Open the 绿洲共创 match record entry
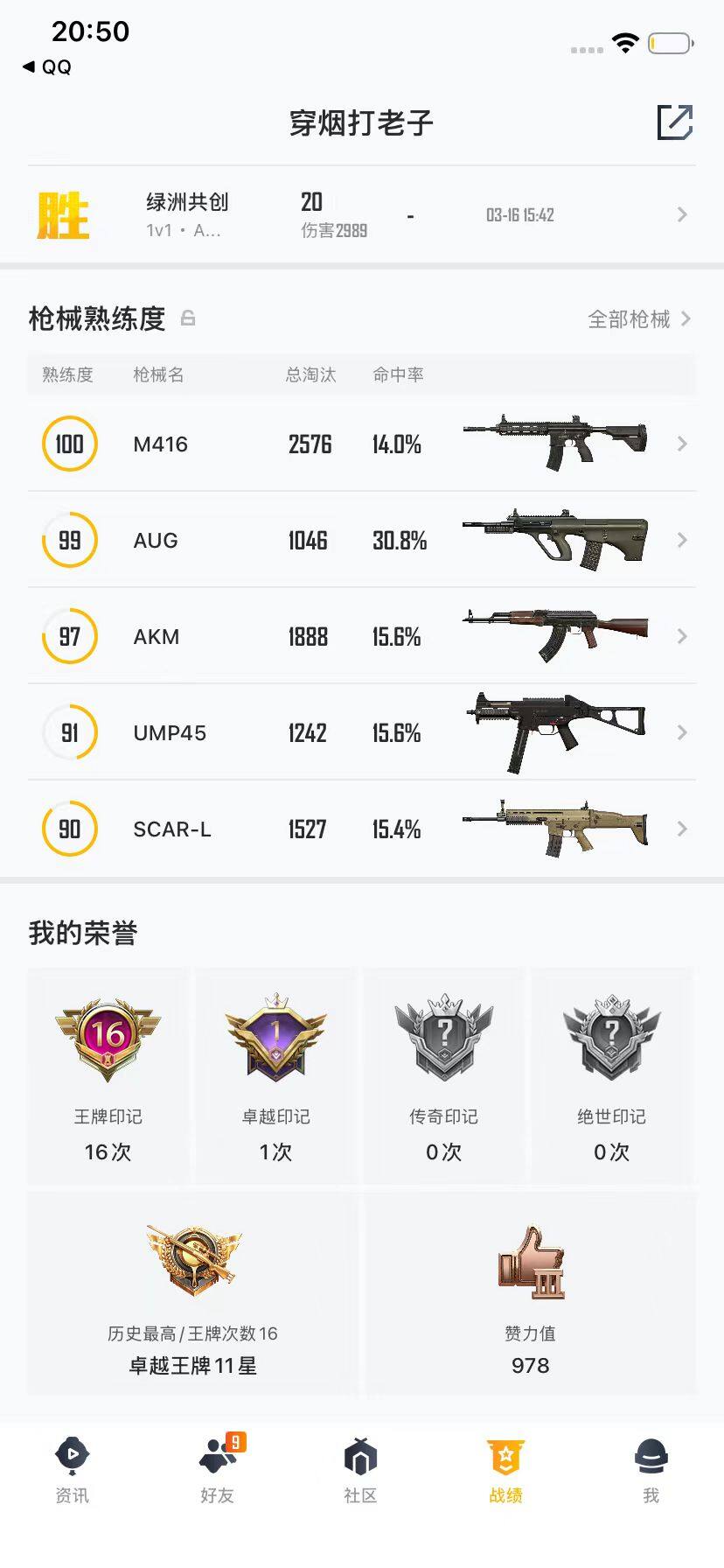 362,214
